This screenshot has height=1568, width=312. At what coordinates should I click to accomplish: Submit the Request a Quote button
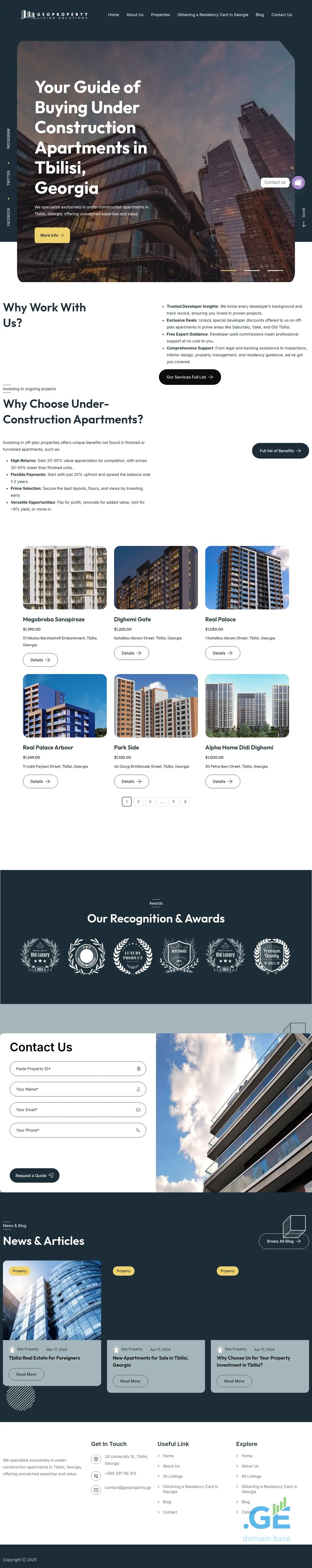click(34, 1175)
